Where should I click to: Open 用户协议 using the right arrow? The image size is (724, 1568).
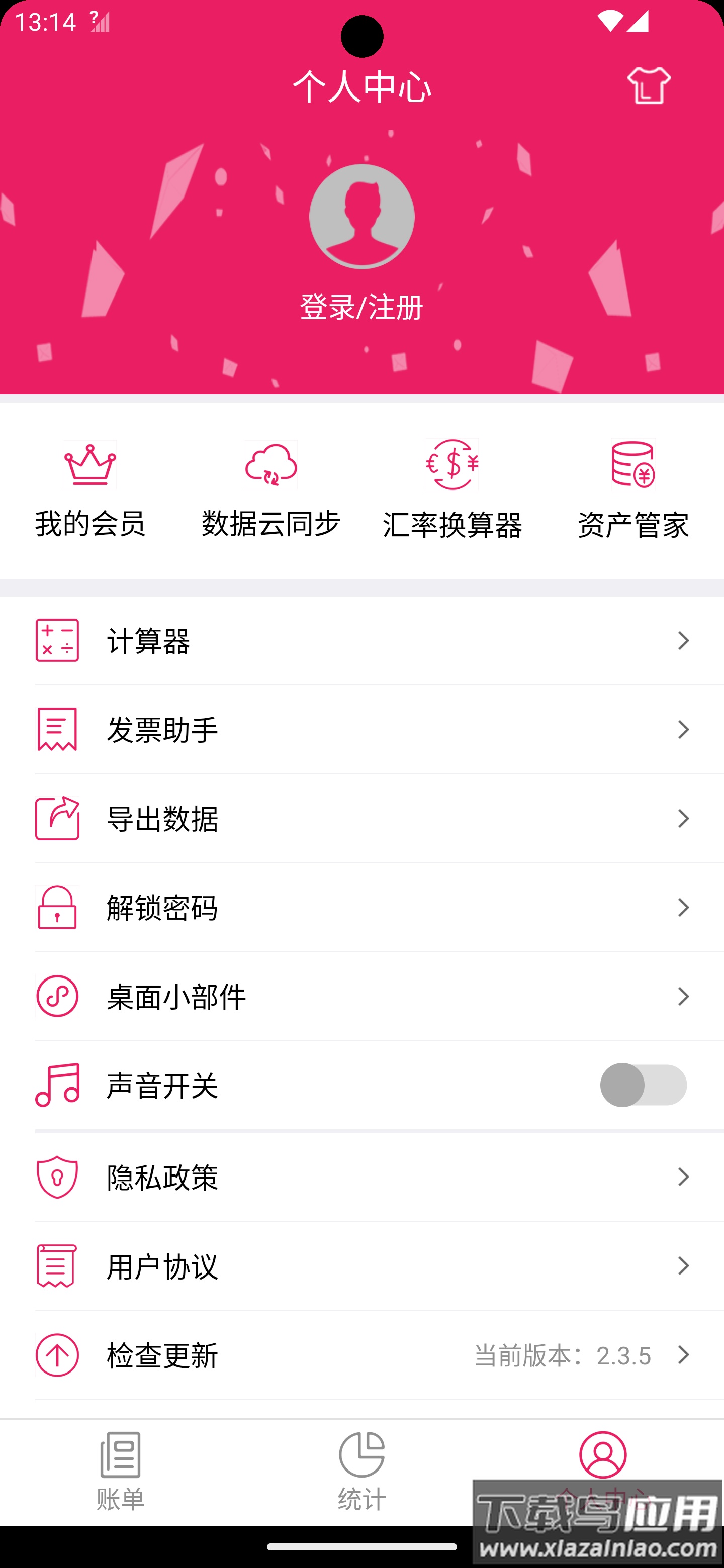point(683,1266)
